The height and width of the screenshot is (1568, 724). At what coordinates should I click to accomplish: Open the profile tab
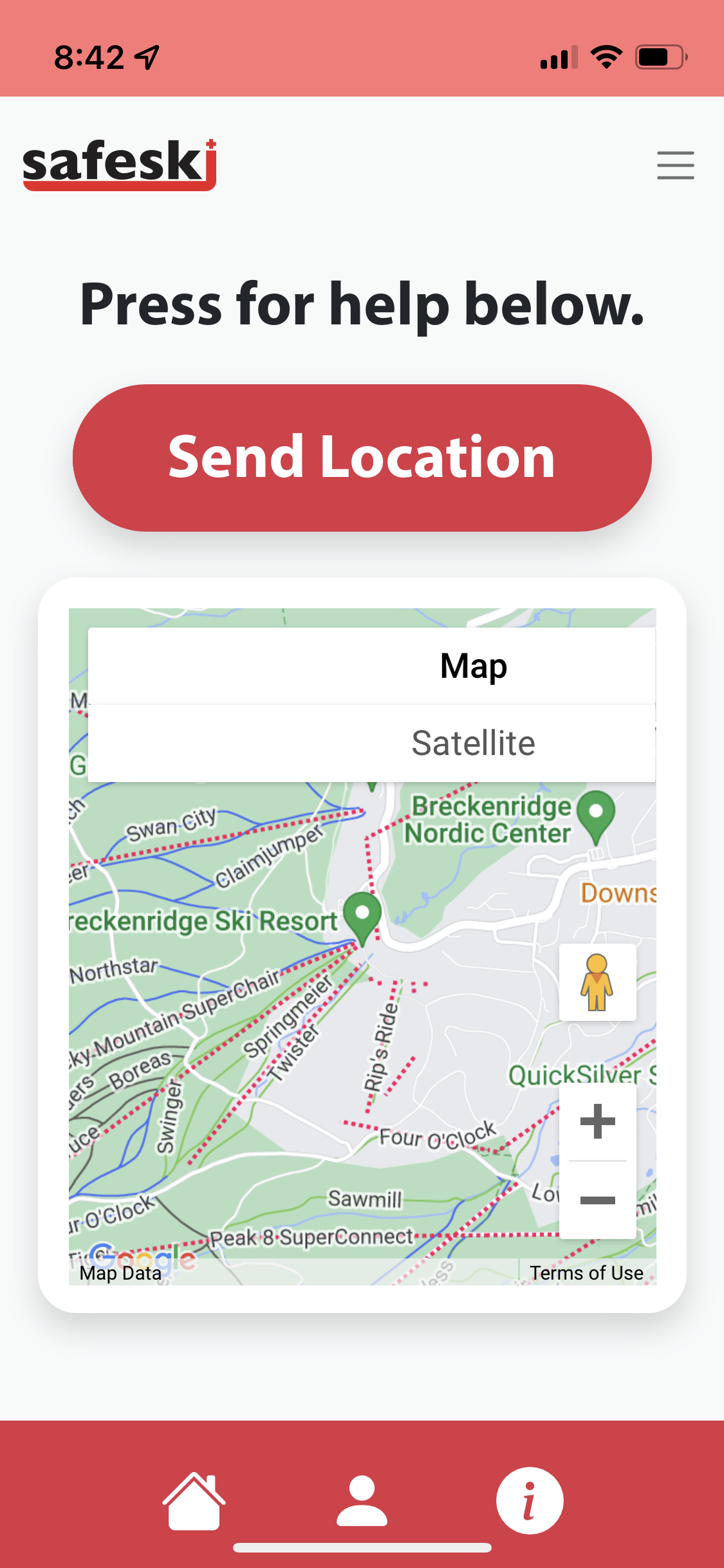click(x=362, y=1501)
